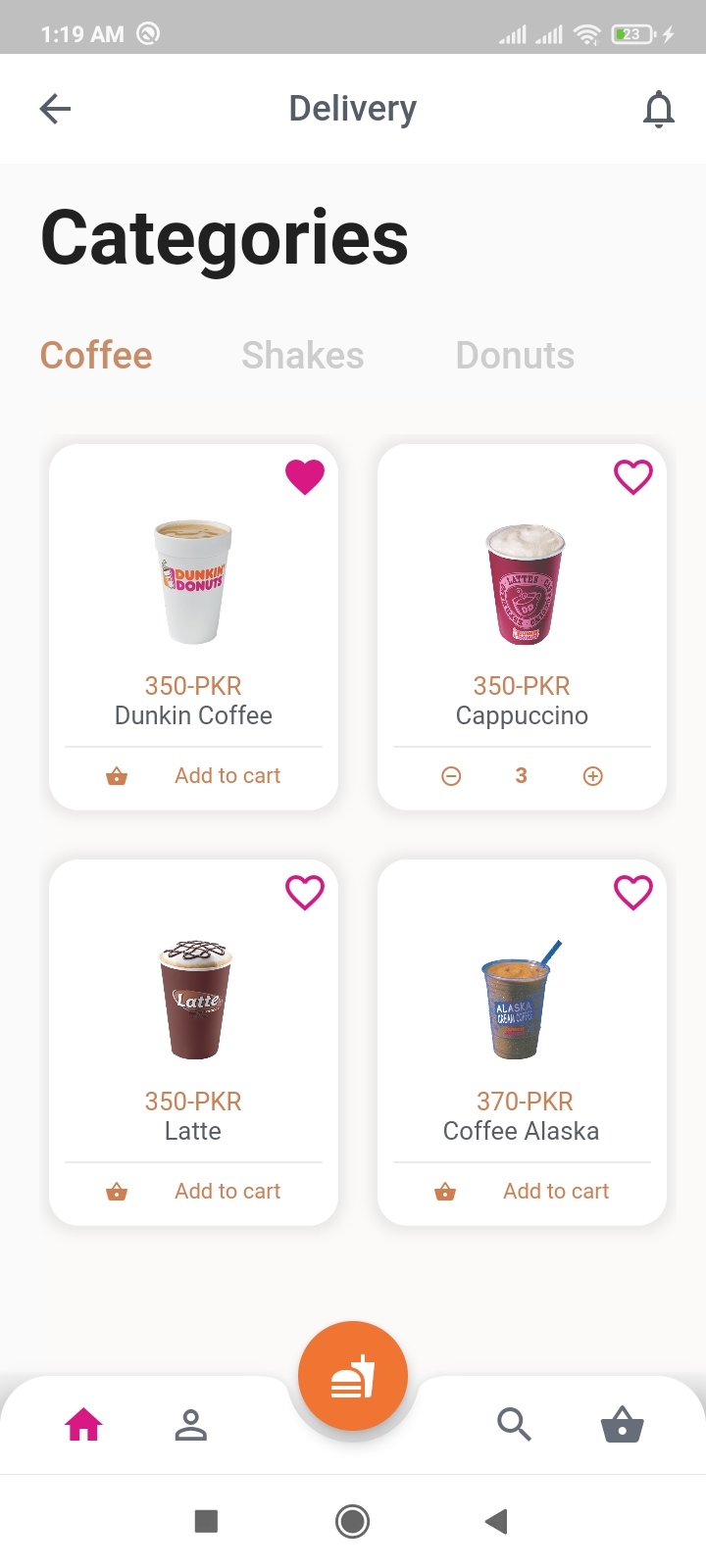Tap the orange food order floating button
The image size is (706, 1568).
click(x=352, y=1375)
